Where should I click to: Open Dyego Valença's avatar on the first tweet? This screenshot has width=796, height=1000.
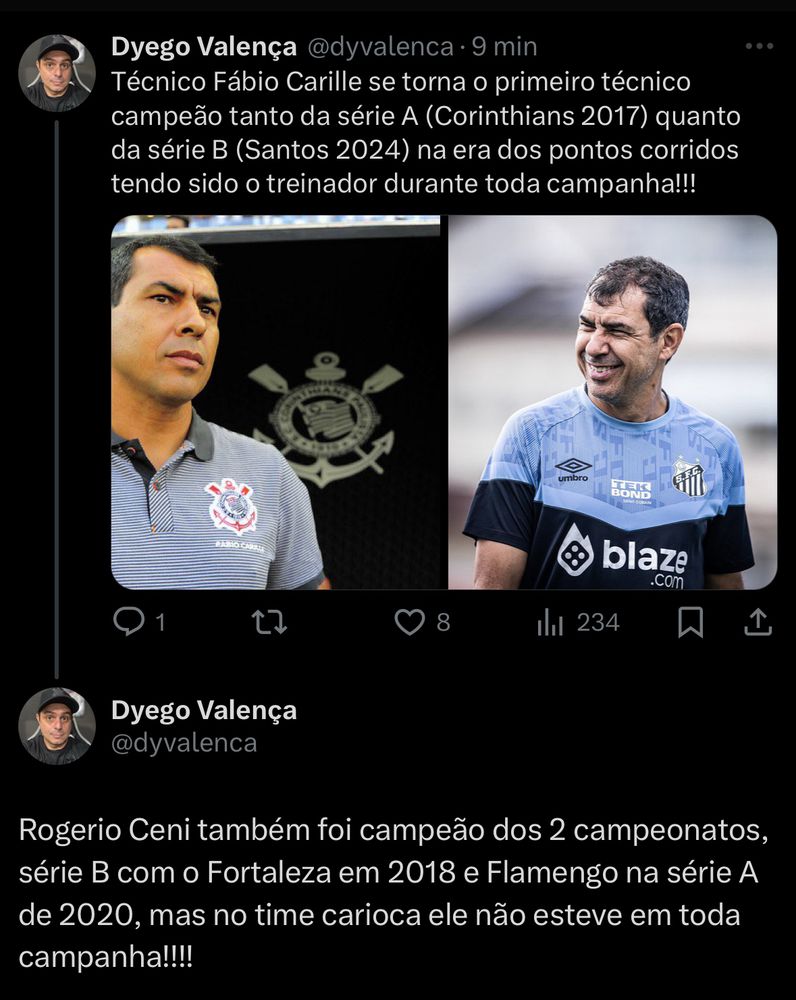[57, 72]
